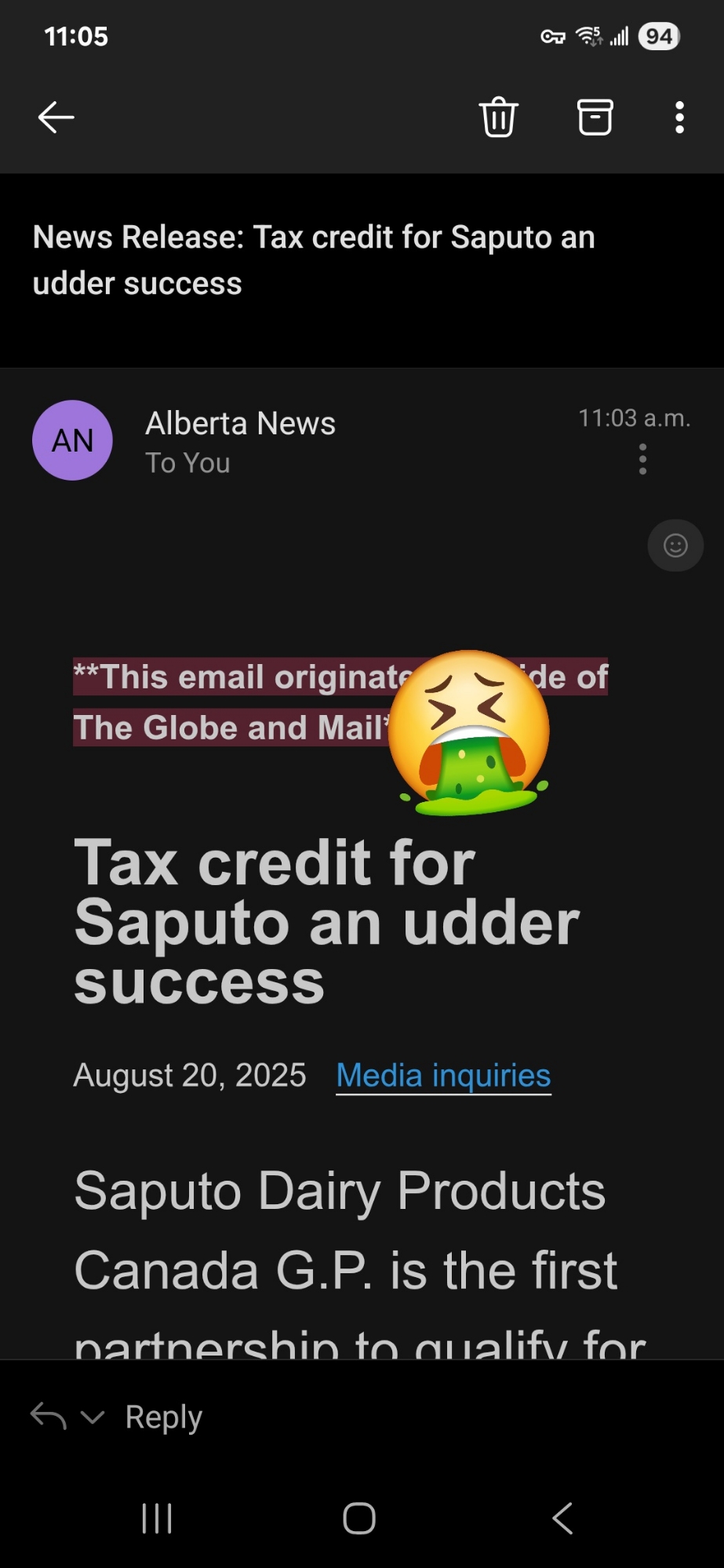Open the Alberta News sender avatar
724x1568 pixels.
pyautogui.click(x=72, y=441)
